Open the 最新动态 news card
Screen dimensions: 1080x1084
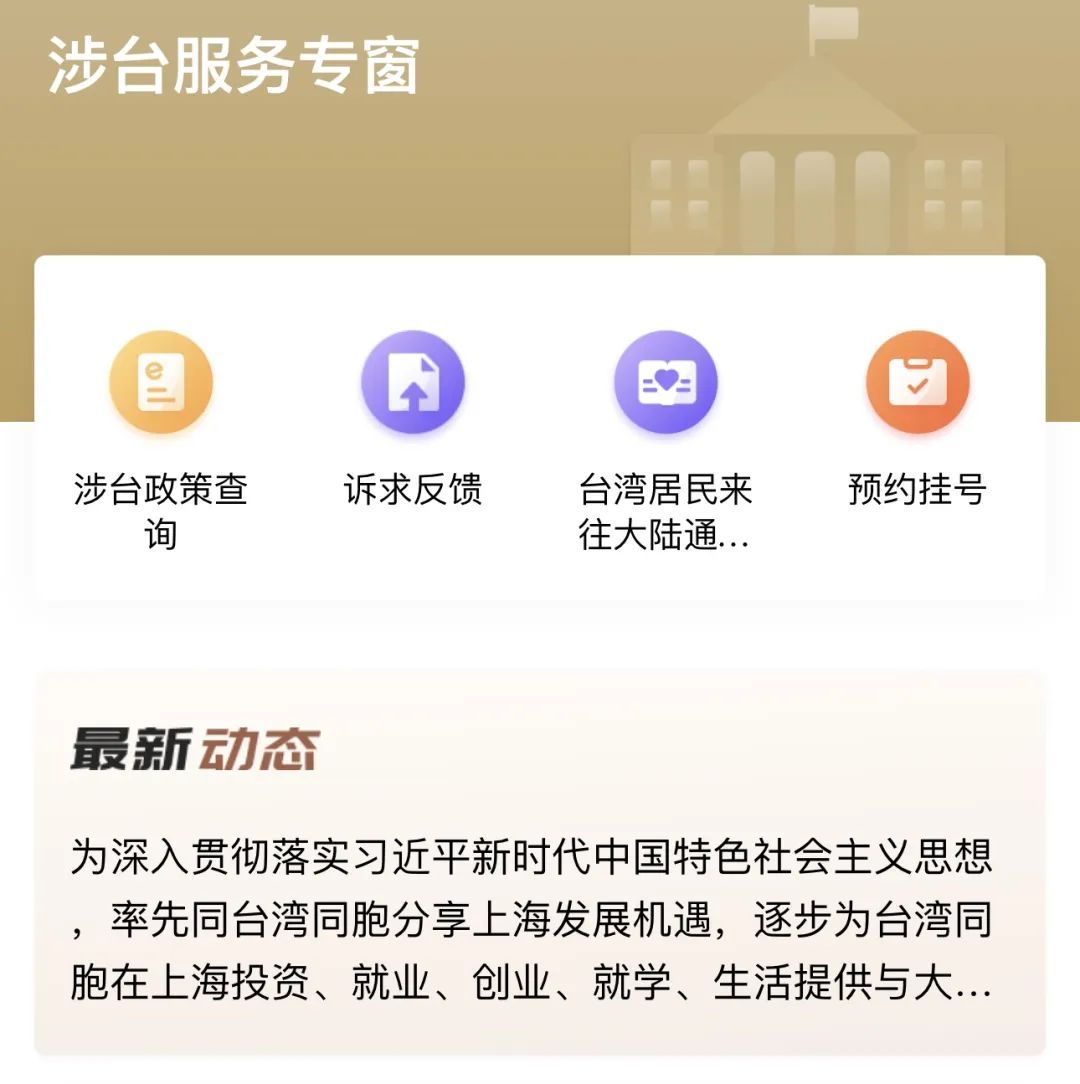(540, 862)
